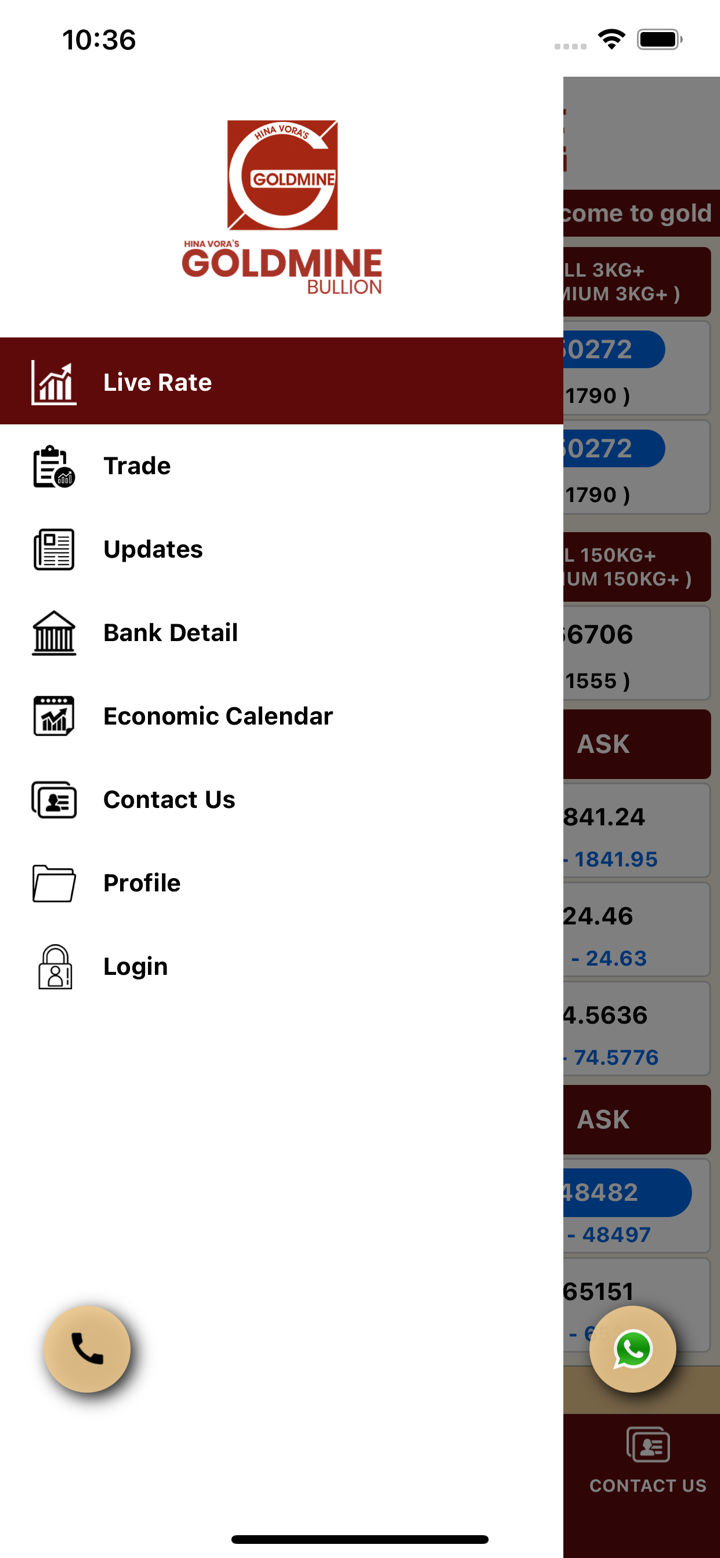The height and width of the screenshot is (1558, 720).
Task: Open WhatsApp chat floating button
Action: pos(633,1349)
